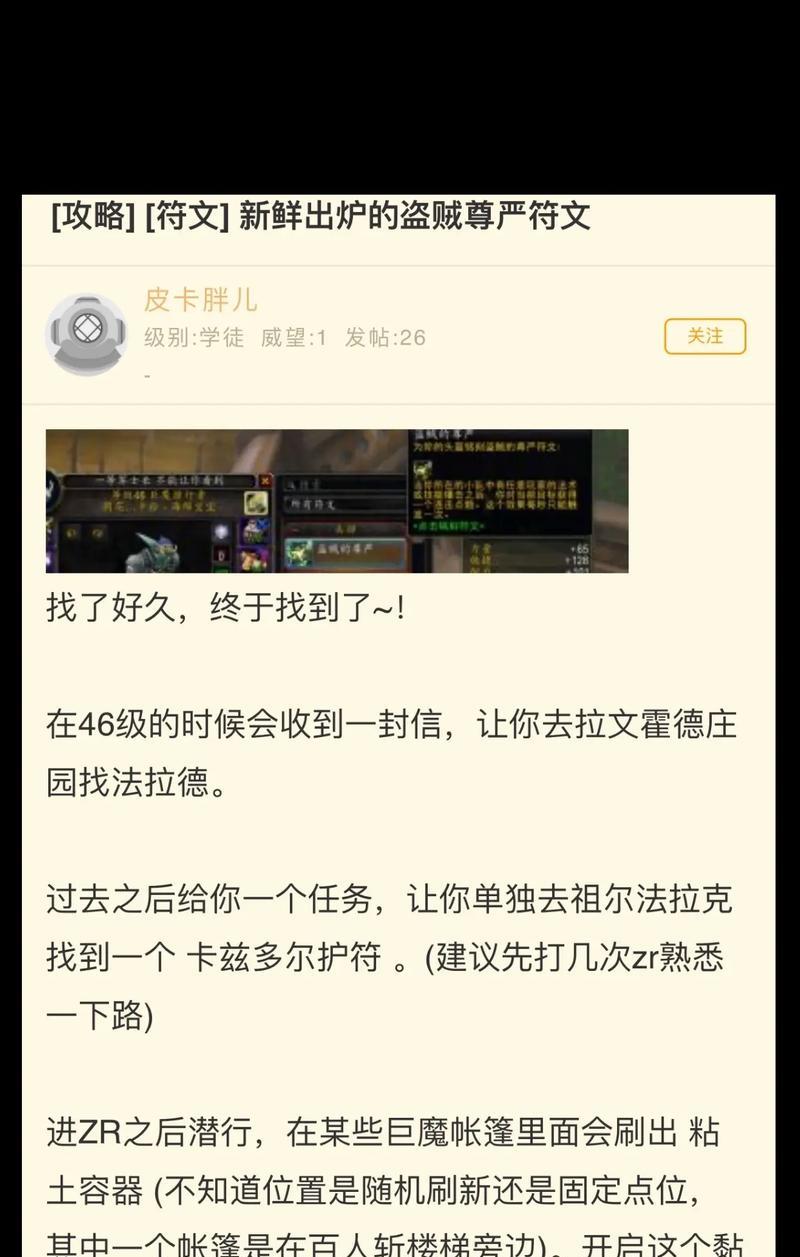The width and height of the screenshot is (800, 1257).
Task: Open the username 皮卡胖儿
Action: [200, 299]
